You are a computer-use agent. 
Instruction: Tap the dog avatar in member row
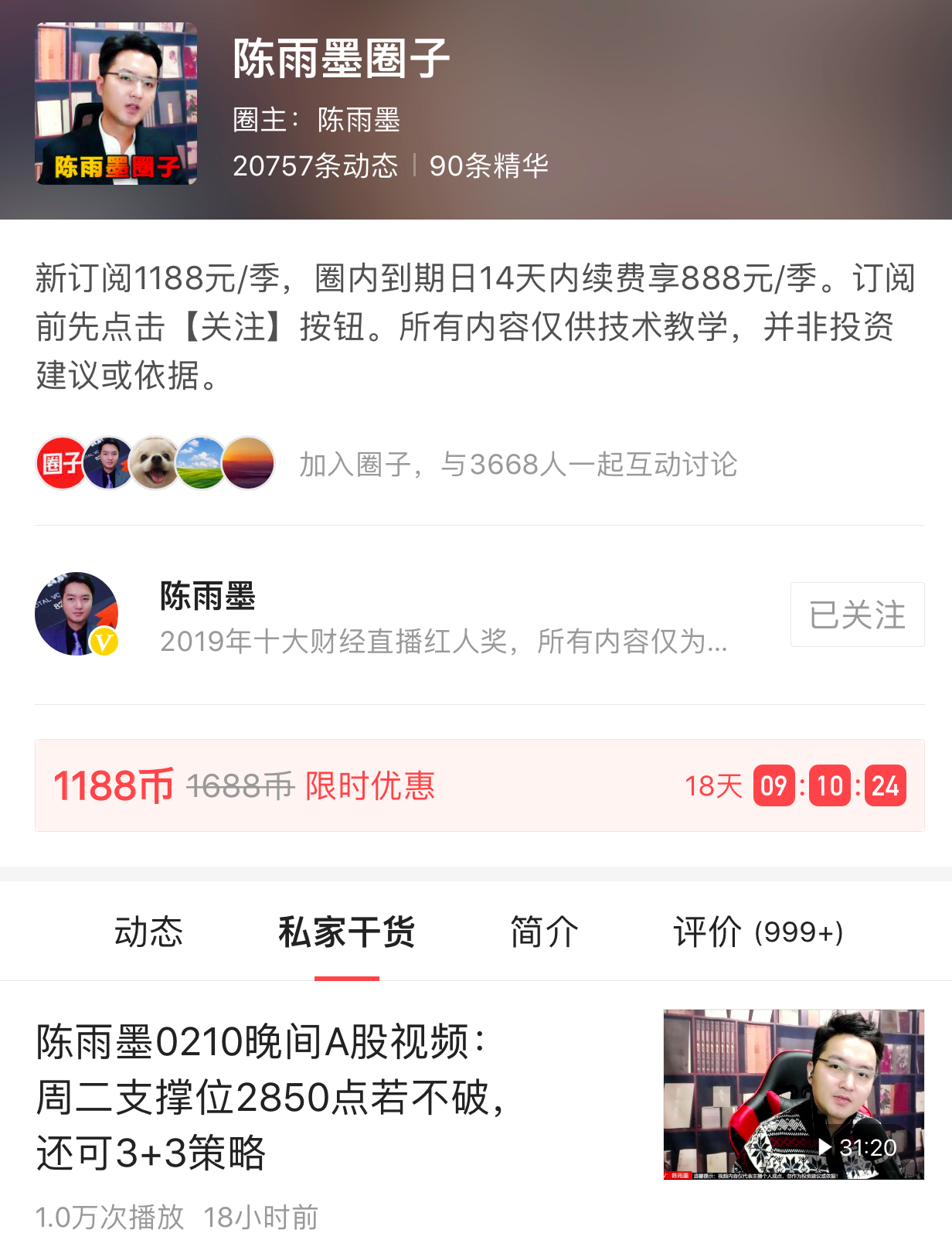click(x=155, y=462)
